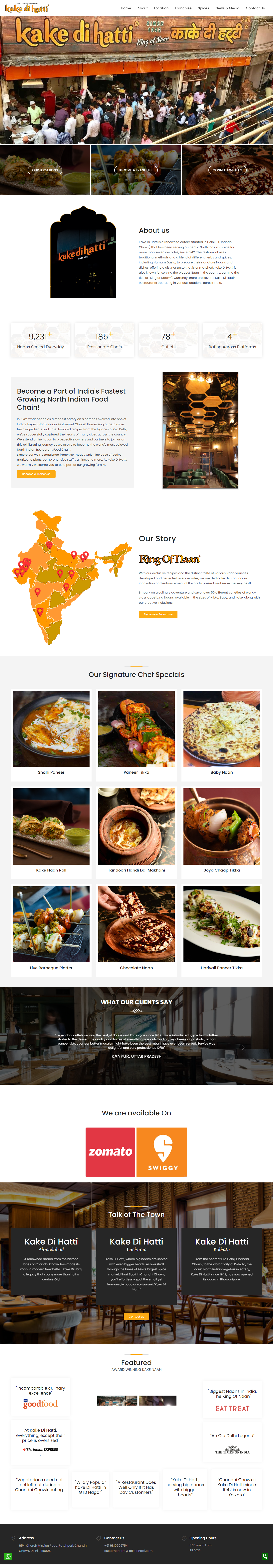Viewport: 273px width, 1568px height.
Task: View the Paneer Tikka special
Action: tap(136, 733)
